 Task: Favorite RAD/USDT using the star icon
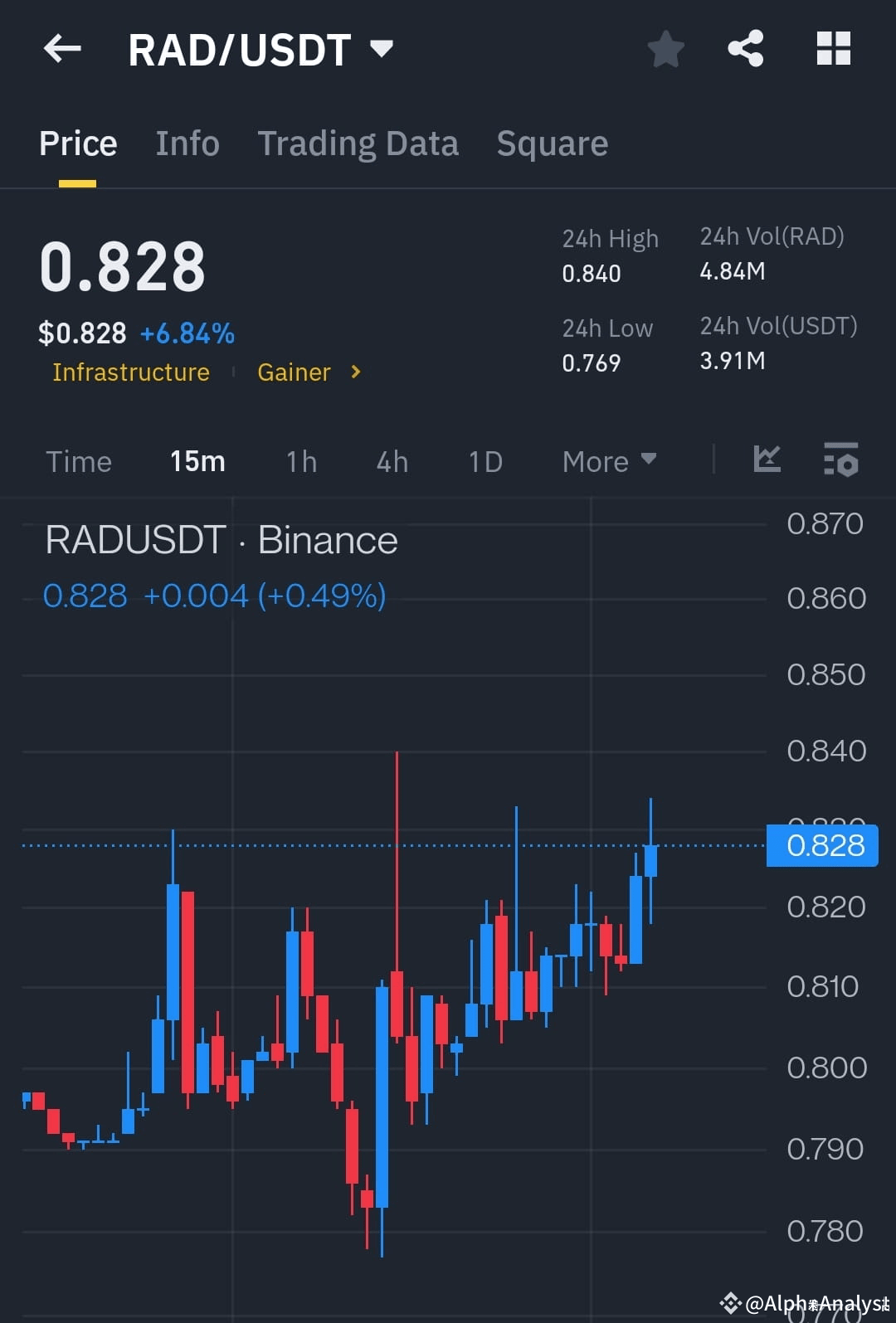coord(665,49)
